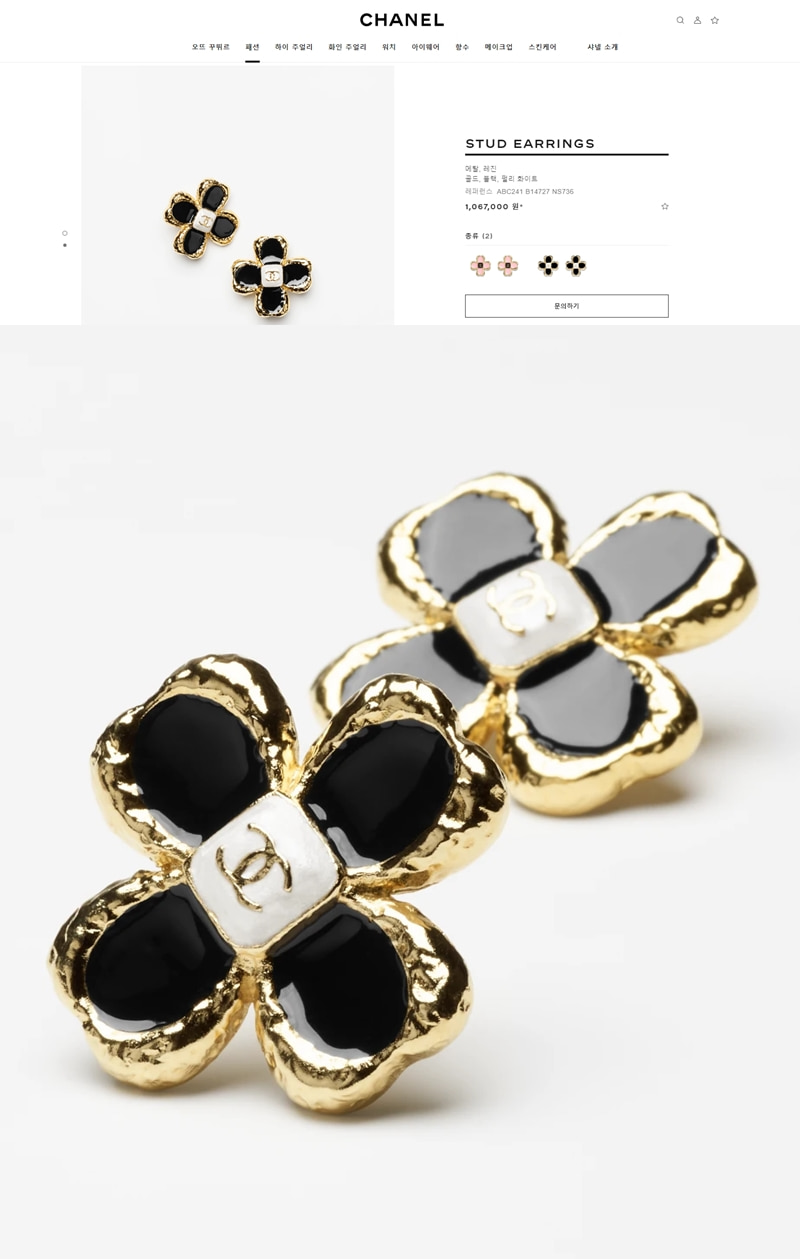Viewport: 800px width, 1259px height.
Task: Open the 샤넬 소개 page
Action: click(x=602, y=47)
